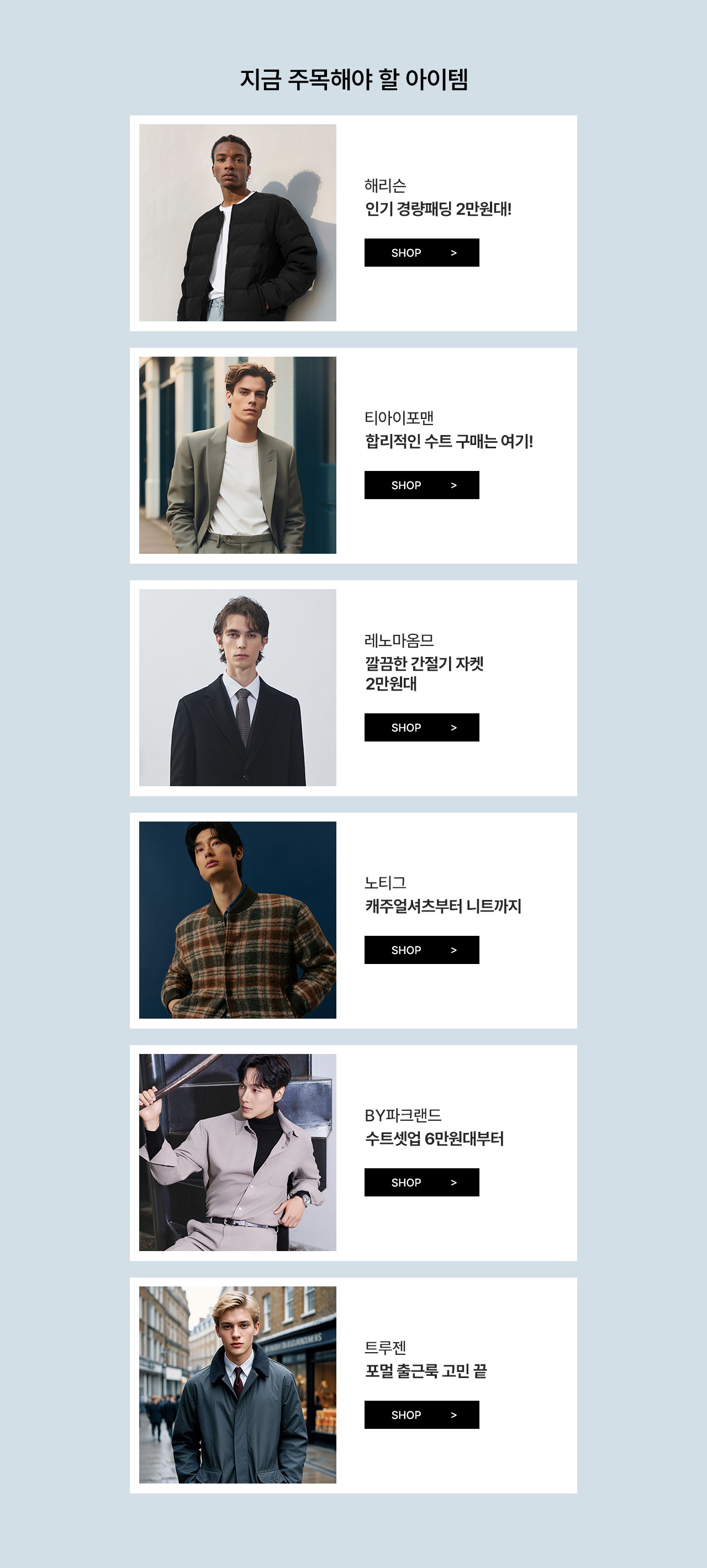Open SHOP for BY파크랜드 수트셋업
This screenshot has width=707, height=1568.
tap(421, 1182)
